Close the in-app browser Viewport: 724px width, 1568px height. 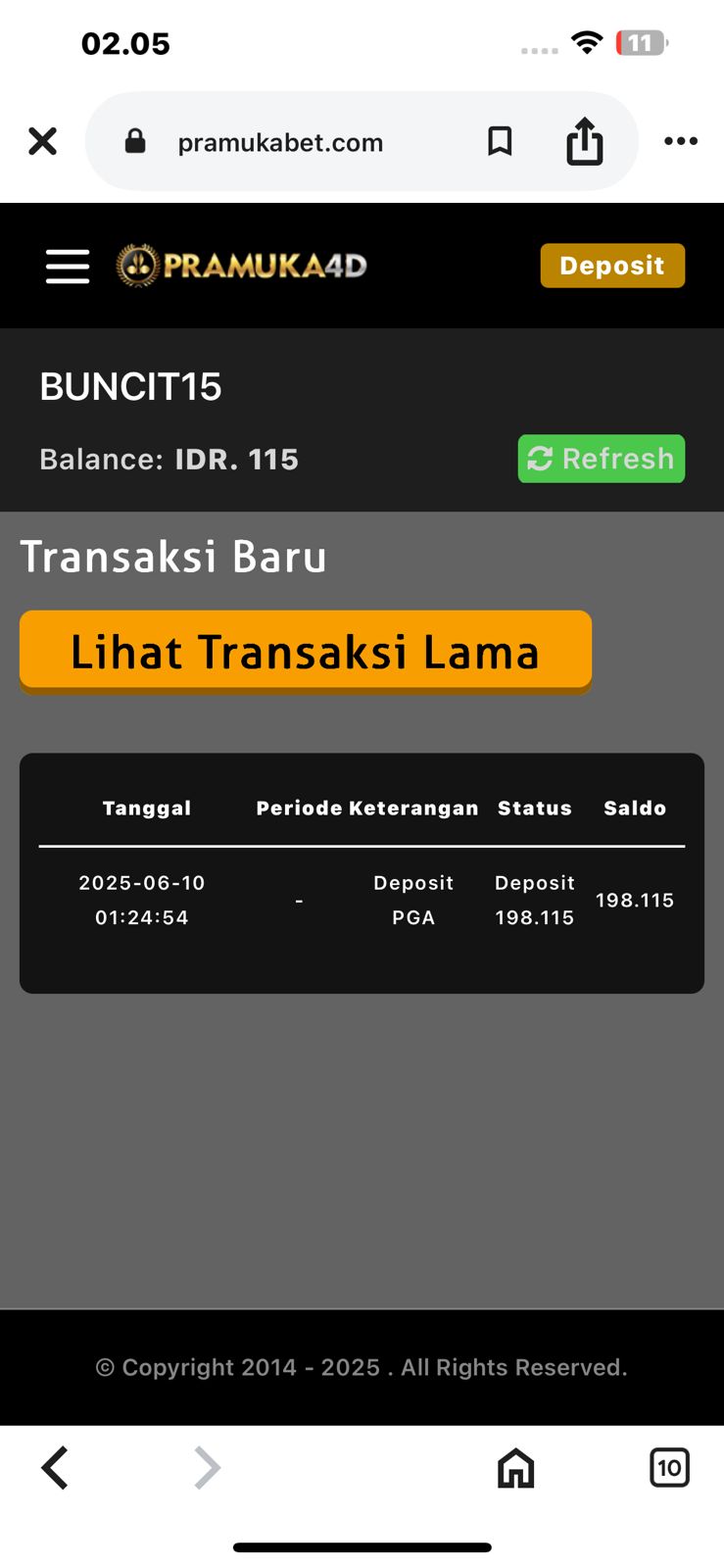click(42, 141)
